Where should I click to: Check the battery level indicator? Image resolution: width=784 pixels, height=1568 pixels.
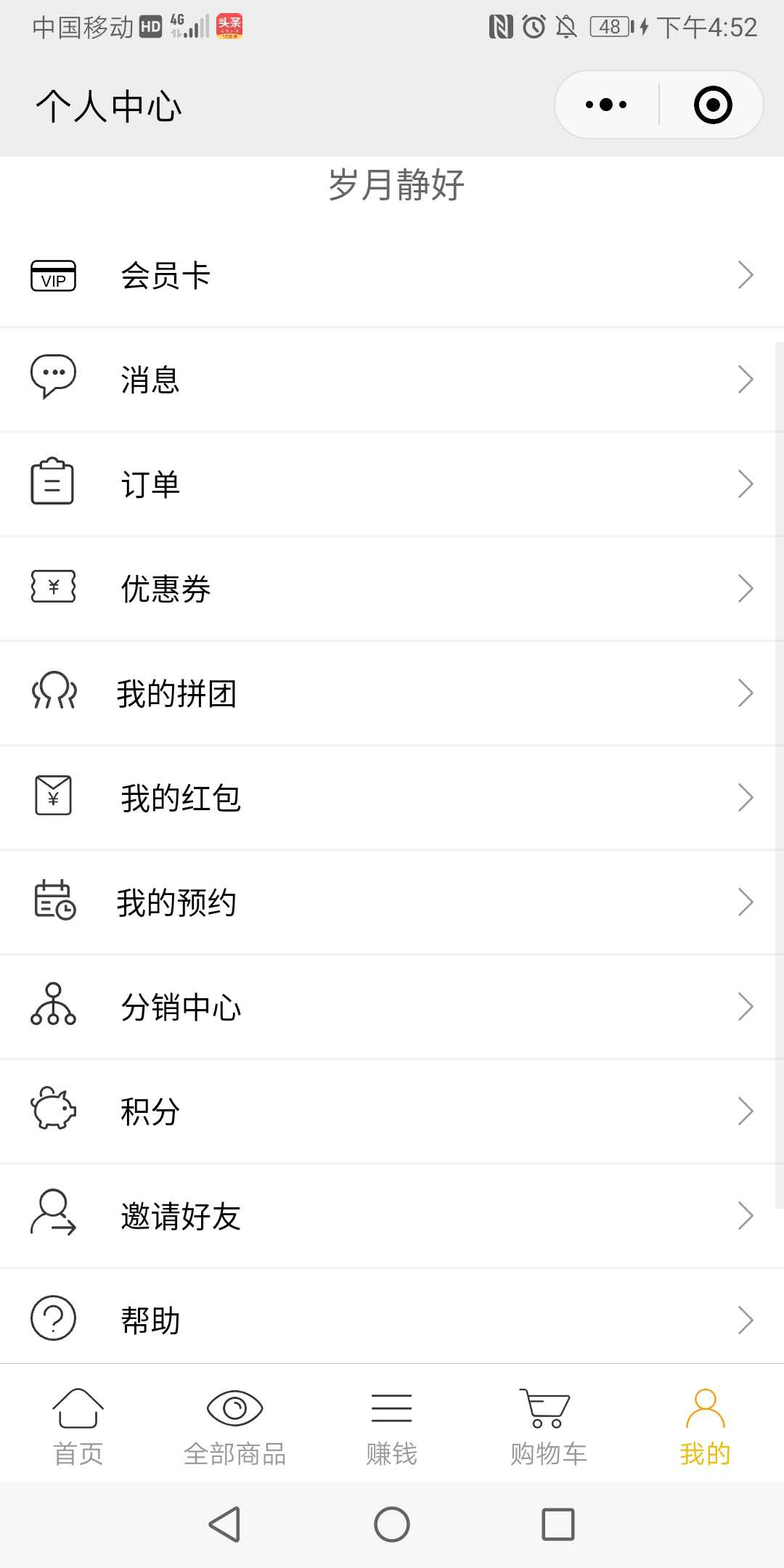(x=608, y=28)
